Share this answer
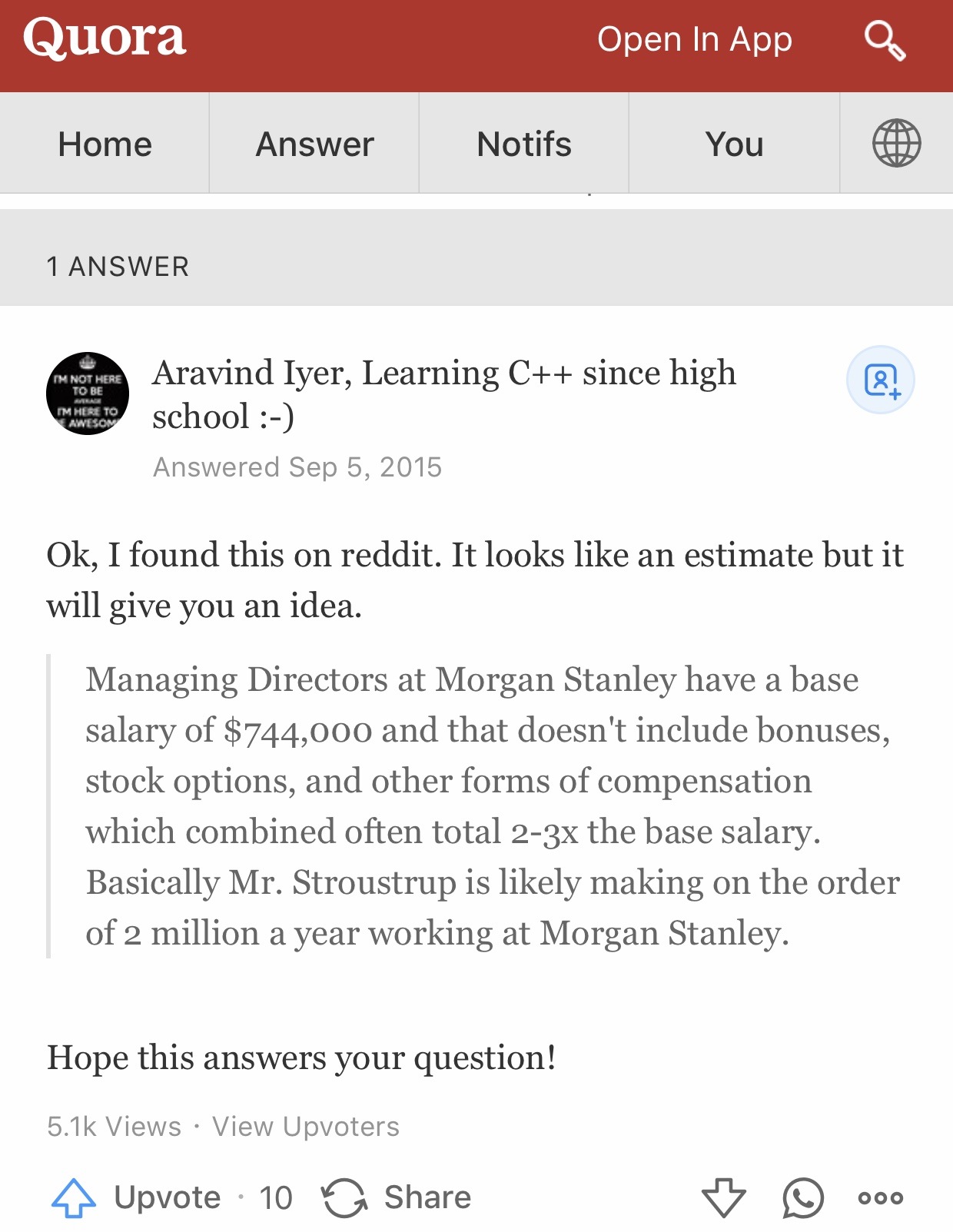The image size is (953, 1232). (x=397, y=1197)
